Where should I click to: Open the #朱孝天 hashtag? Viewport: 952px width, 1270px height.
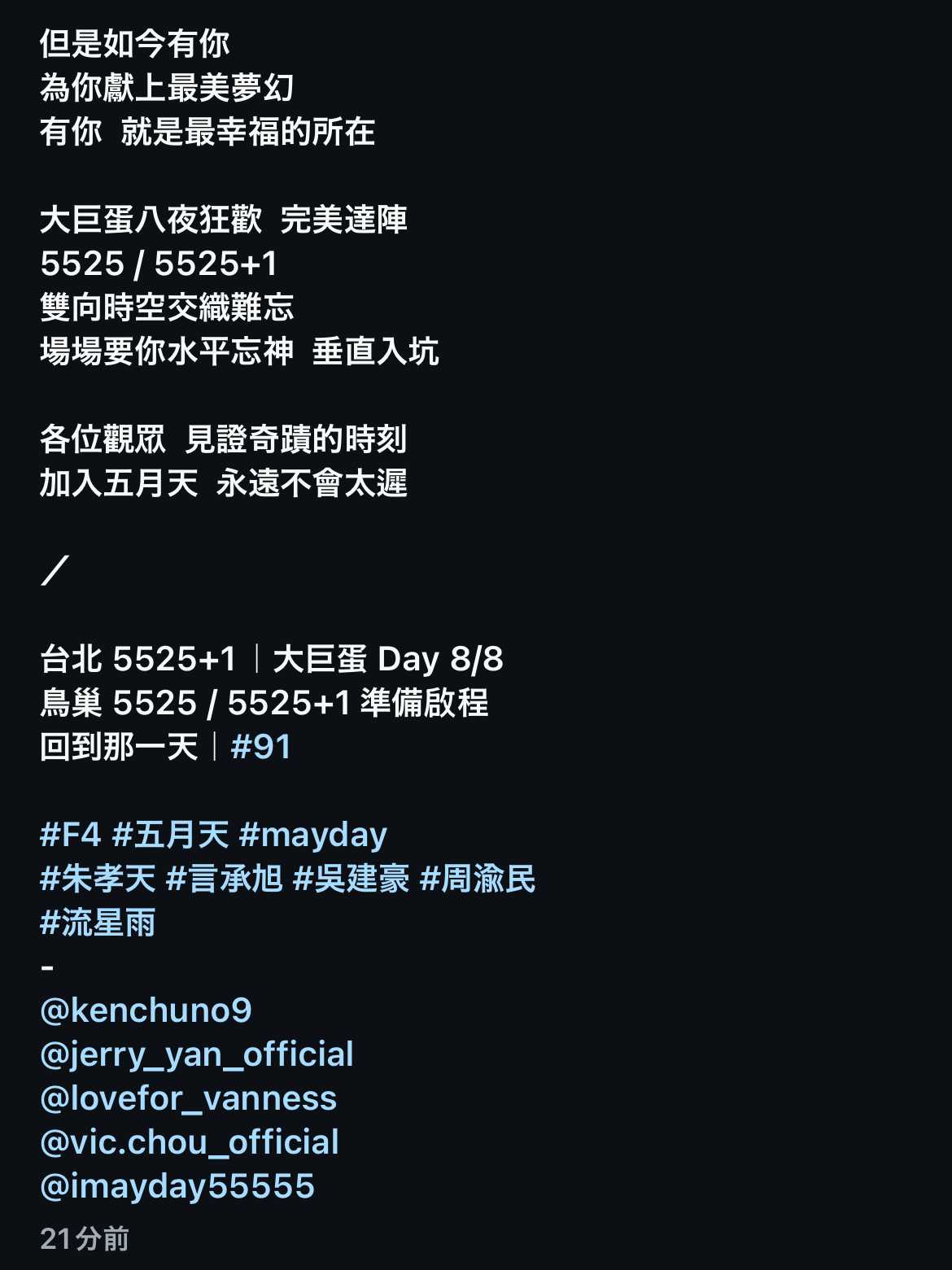click(x=98, y=879)
